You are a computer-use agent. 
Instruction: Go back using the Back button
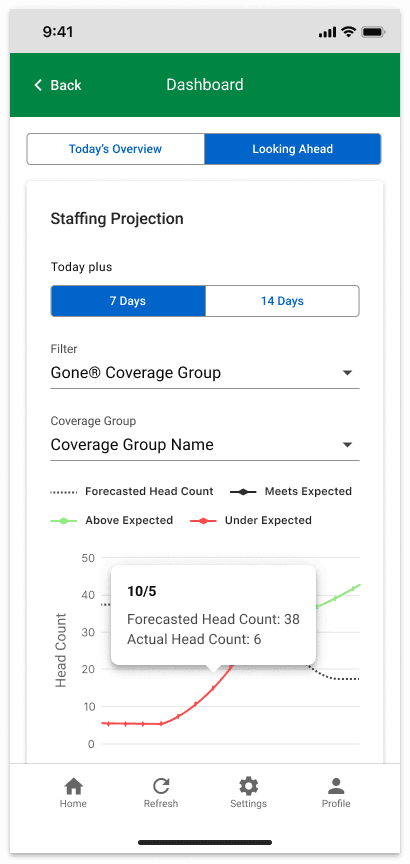58,85
